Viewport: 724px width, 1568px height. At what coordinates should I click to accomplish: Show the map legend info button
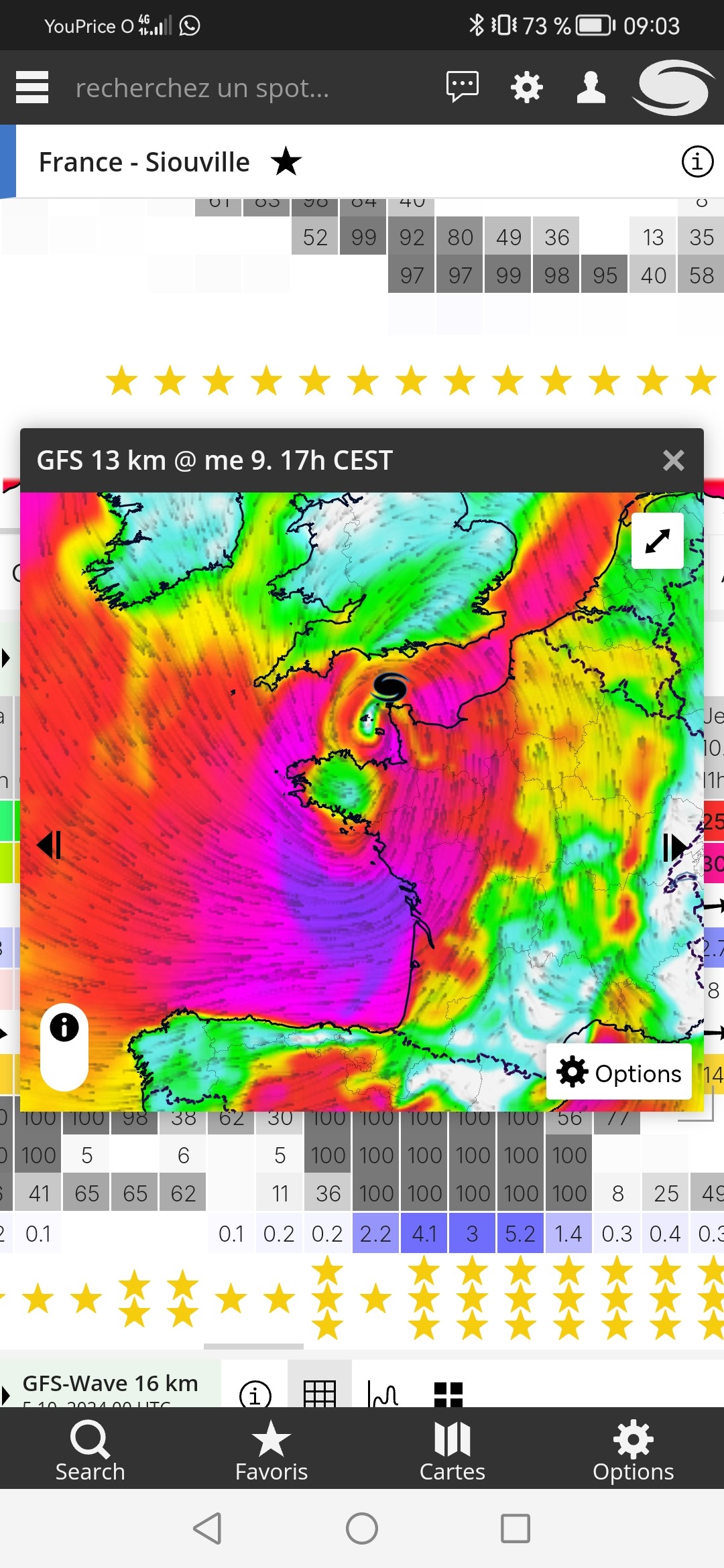click(64, 1027)
